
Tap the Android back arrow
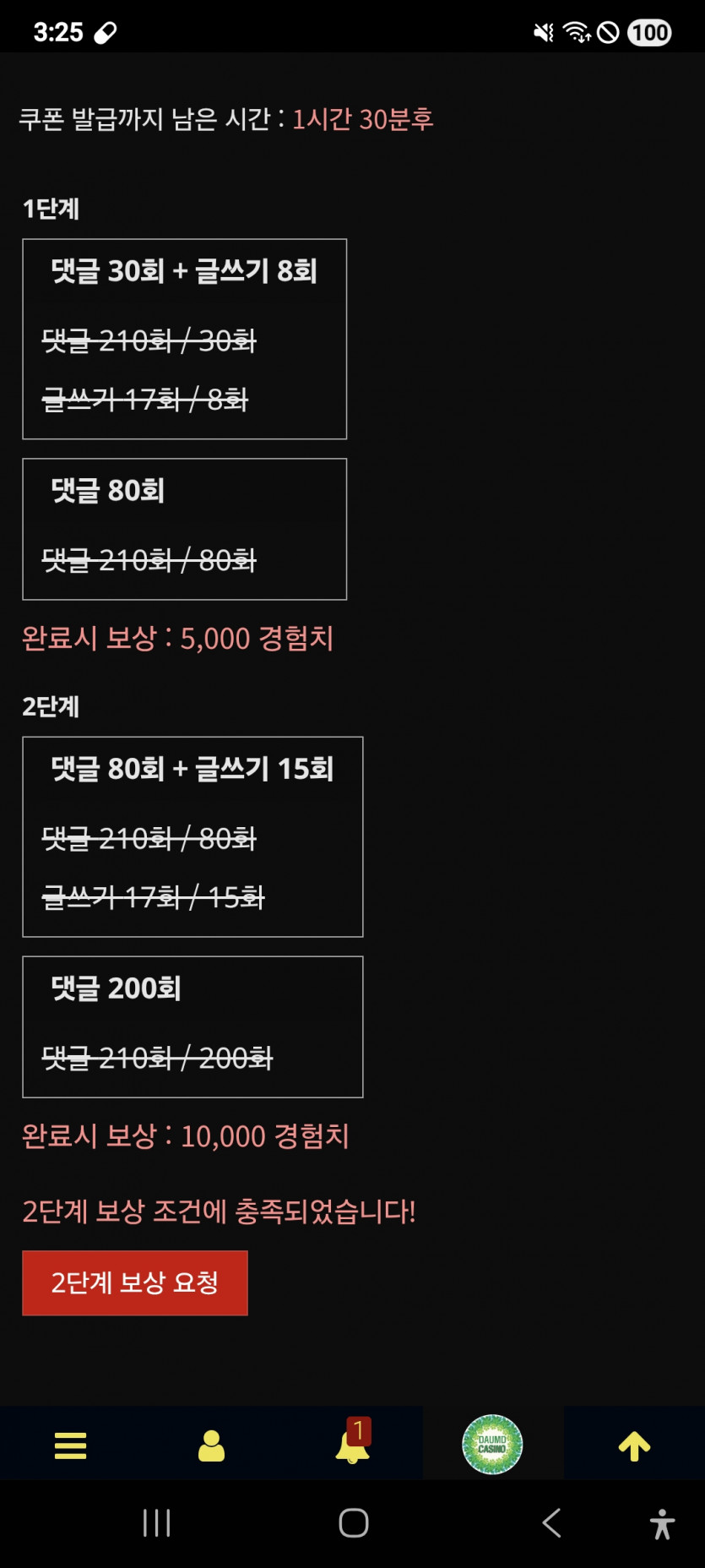click(x=551, y=1524)
